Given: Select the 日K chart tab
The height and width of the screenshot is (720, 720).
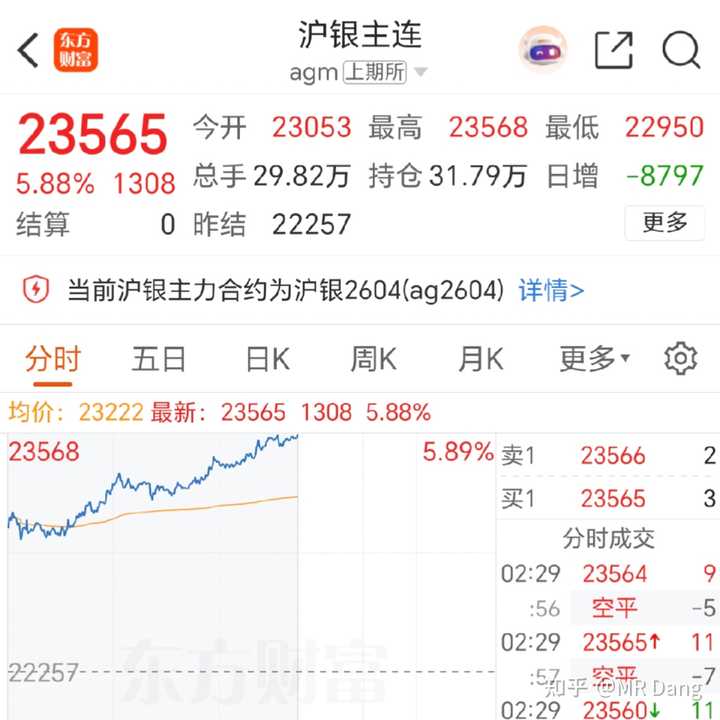Looking at the screenshot, I should 267,358.
